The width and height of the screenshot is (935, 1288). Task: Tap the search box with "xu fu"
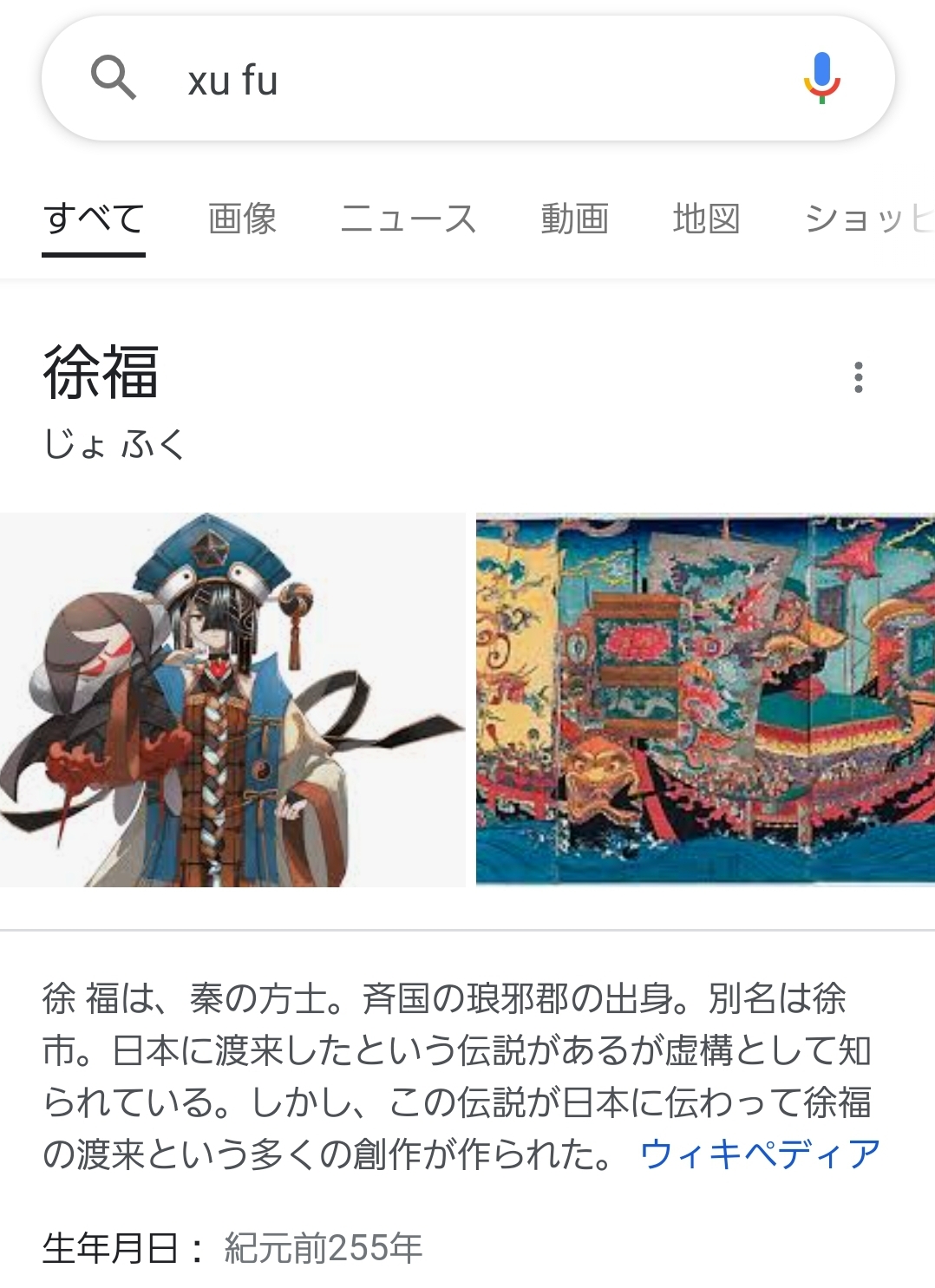pos(468,81)
